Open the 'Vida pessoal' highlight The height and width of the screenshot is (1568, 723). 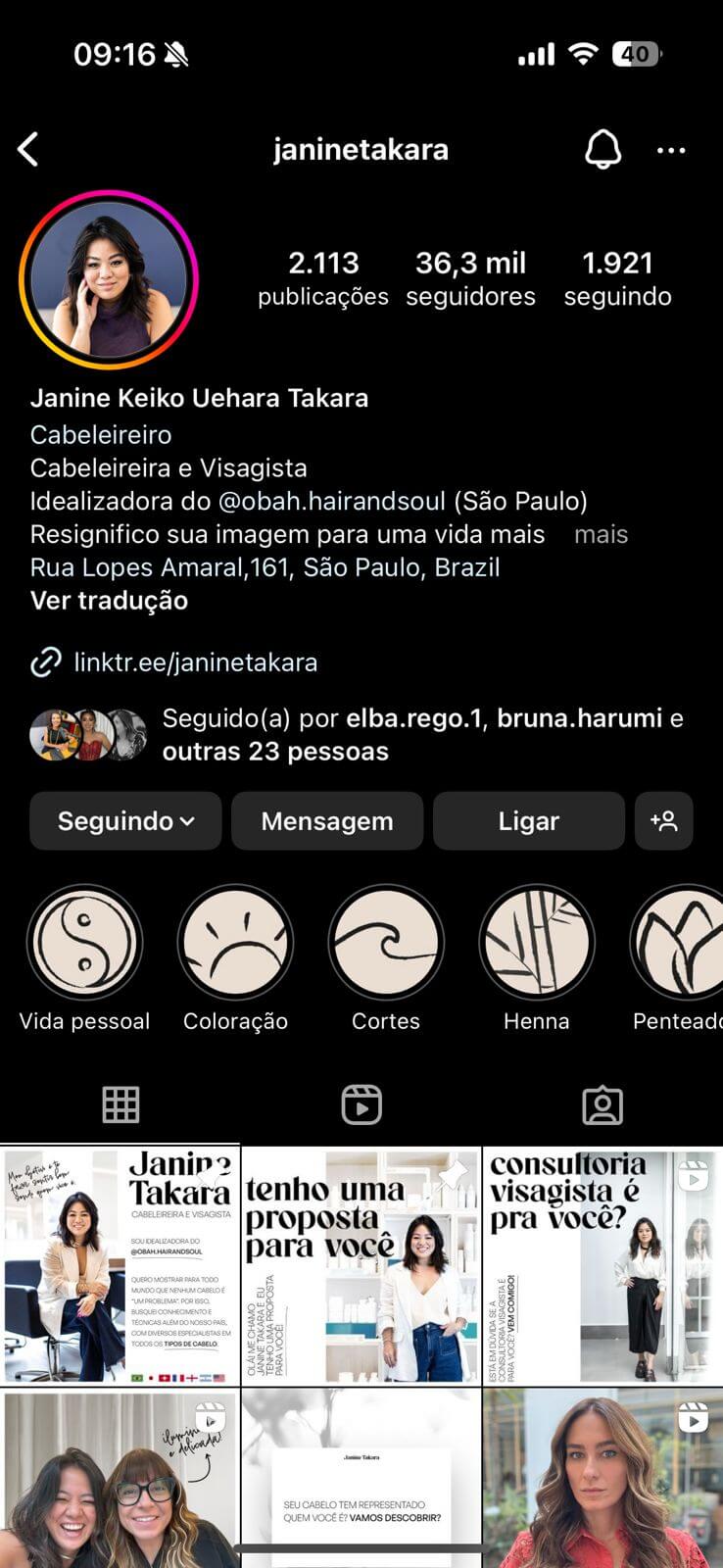point(84,943)
